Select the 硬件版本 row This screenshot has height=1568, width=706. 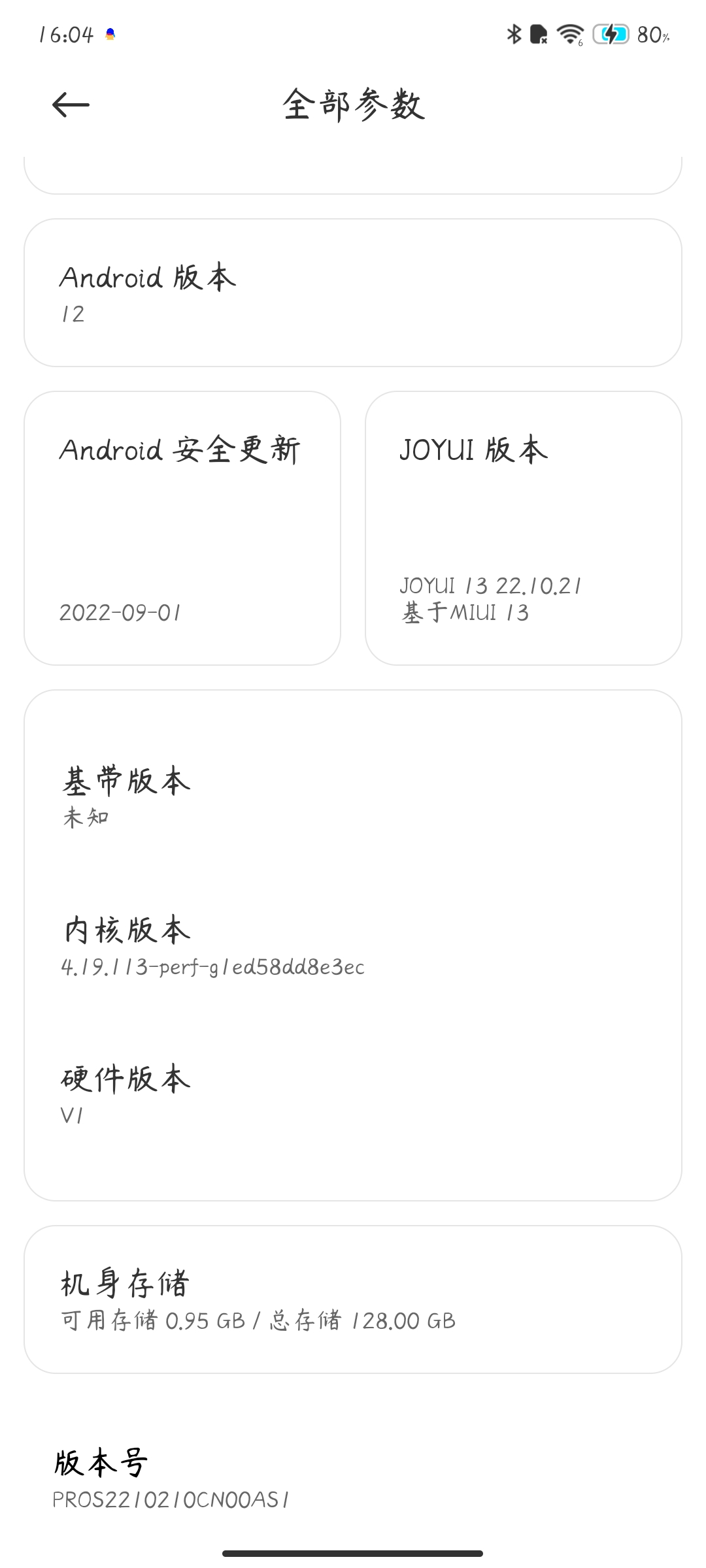(x=353, y=1095)
